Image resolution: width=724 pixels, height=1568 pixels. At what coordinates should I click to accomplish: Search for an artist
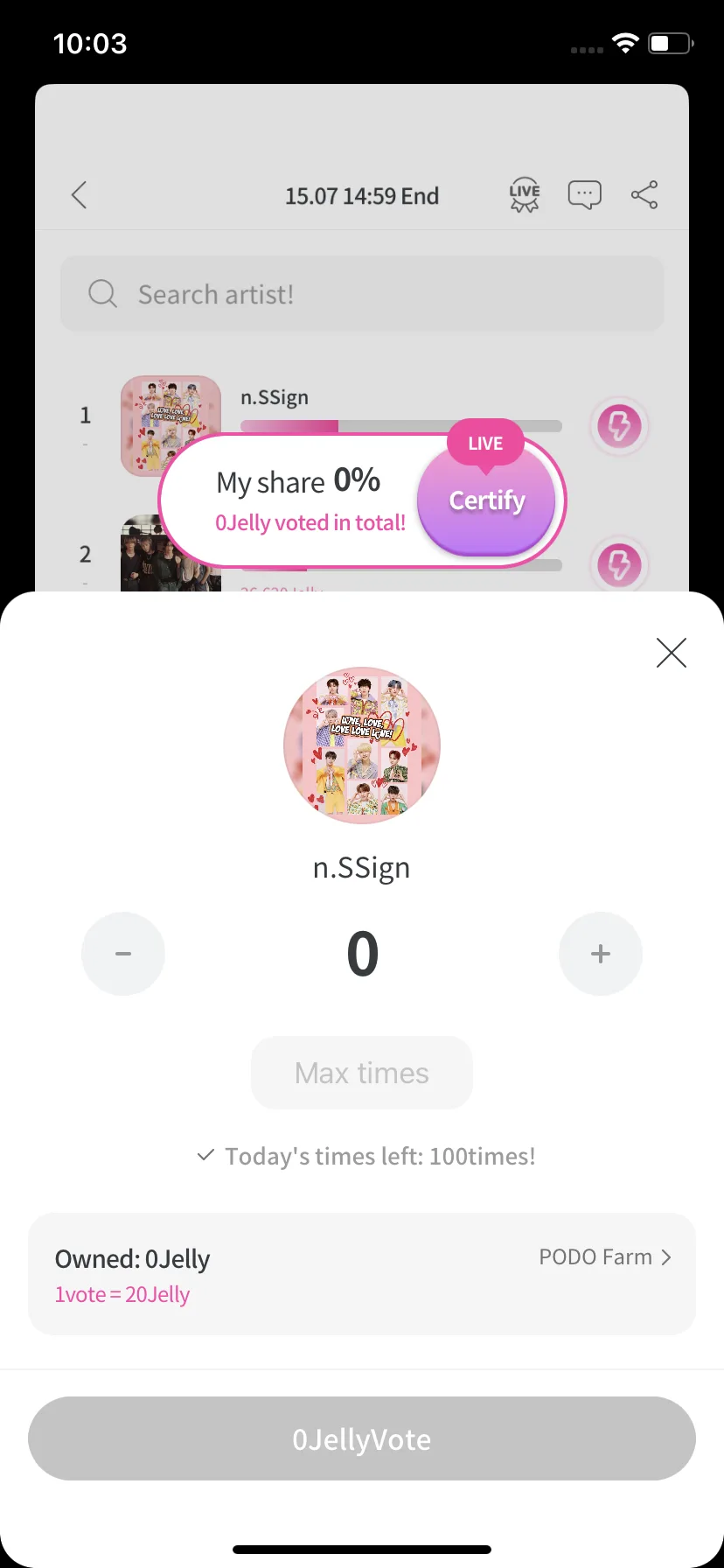(x=362, y=294)
